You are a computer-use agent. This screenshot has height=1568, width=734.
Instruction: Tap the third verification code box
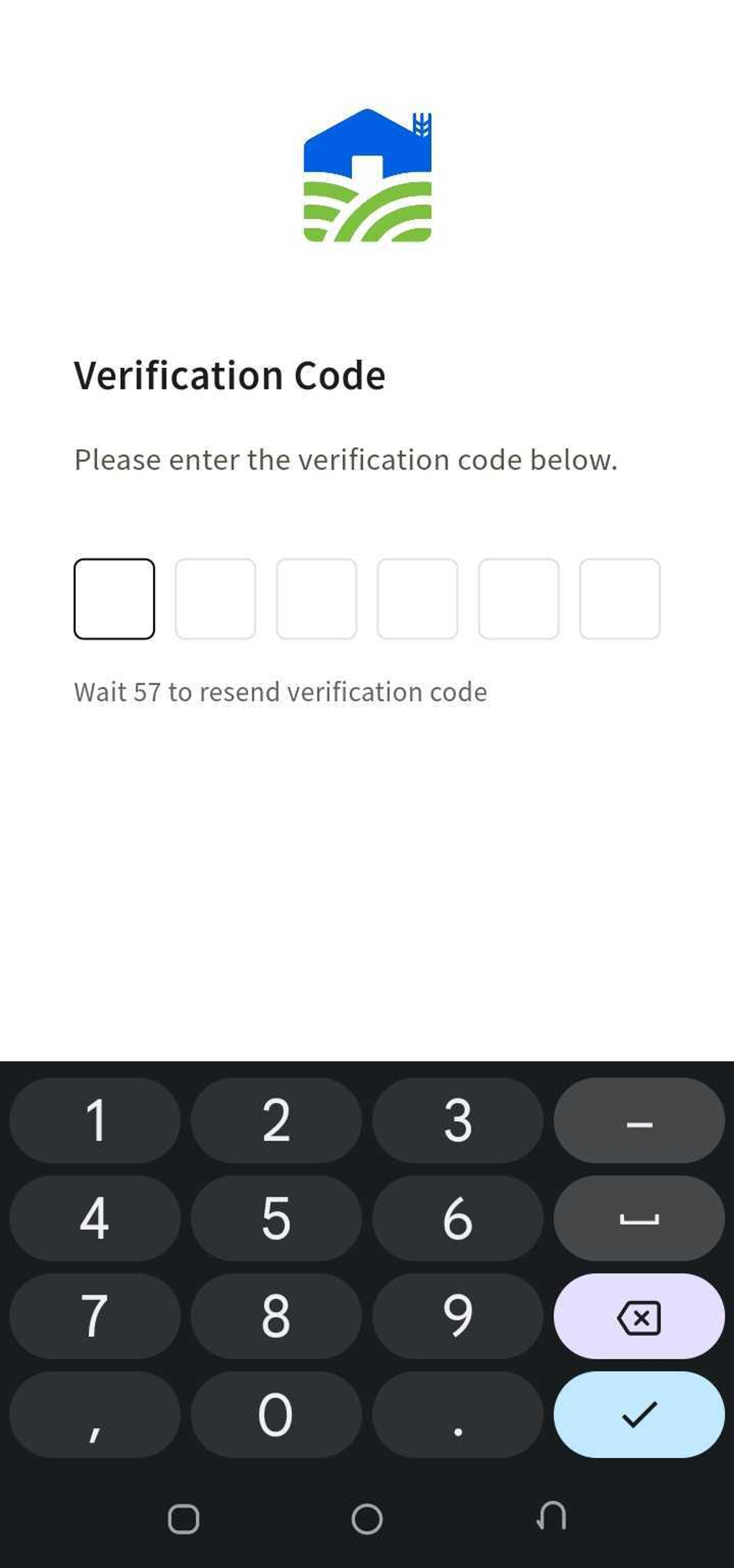(x=316, y=599)
